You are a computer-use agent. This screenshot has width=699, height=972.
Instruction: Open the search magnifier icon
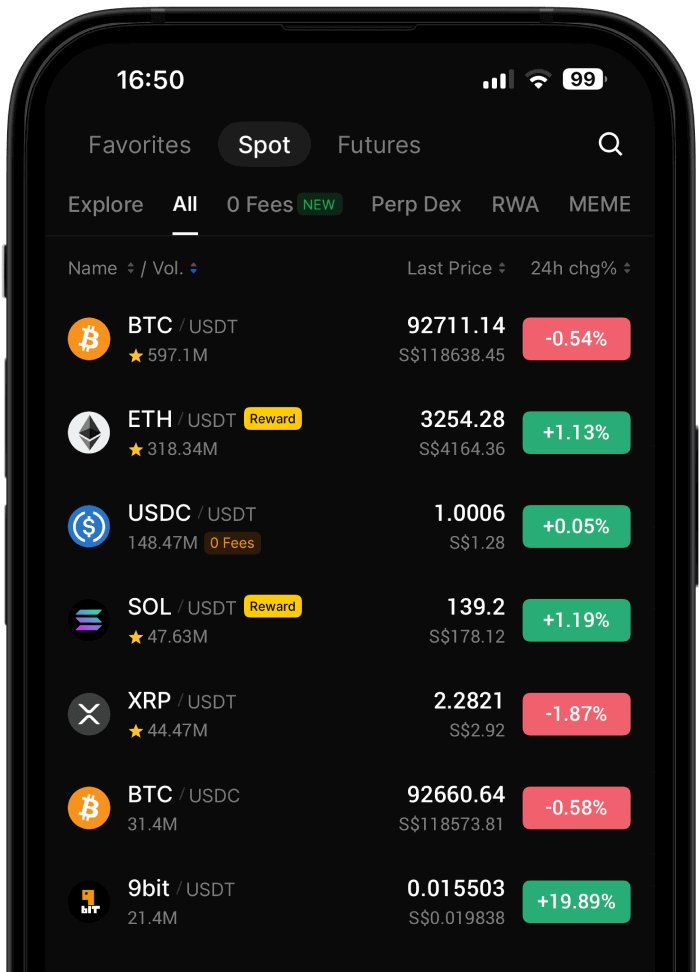coord(610,145)
